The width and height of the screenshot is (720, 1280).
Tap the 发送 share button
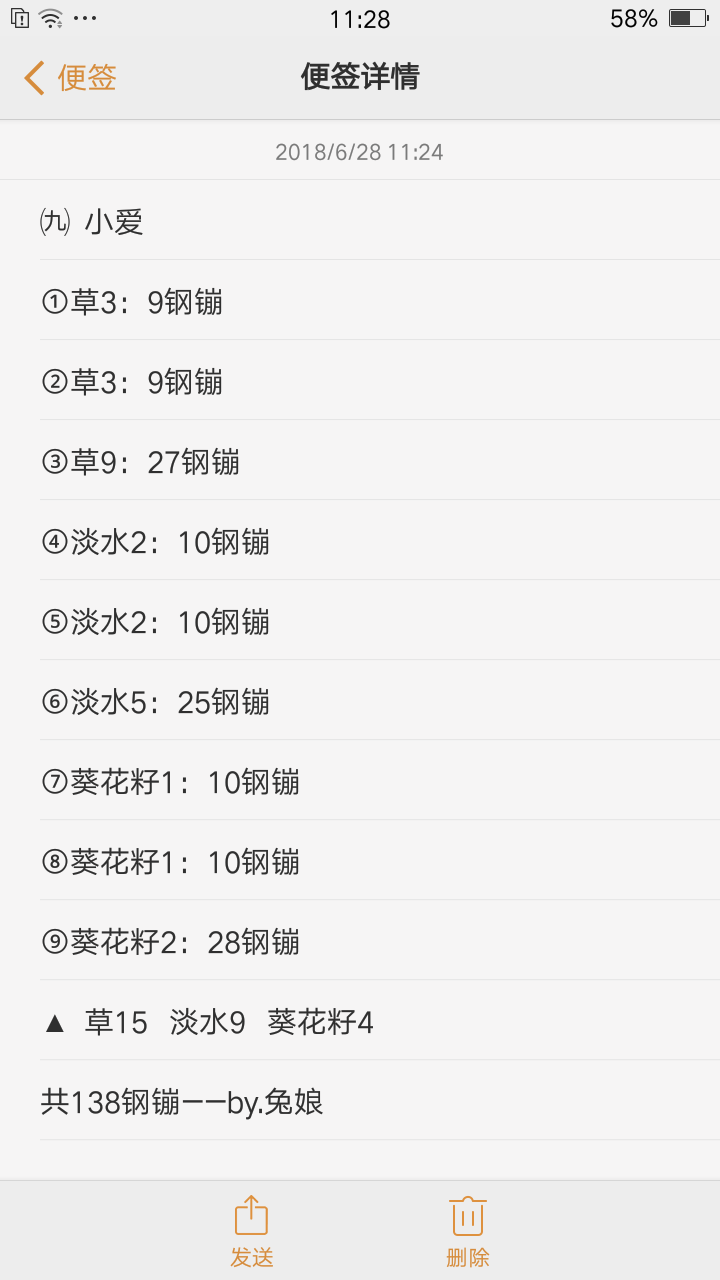[252, 1231]
